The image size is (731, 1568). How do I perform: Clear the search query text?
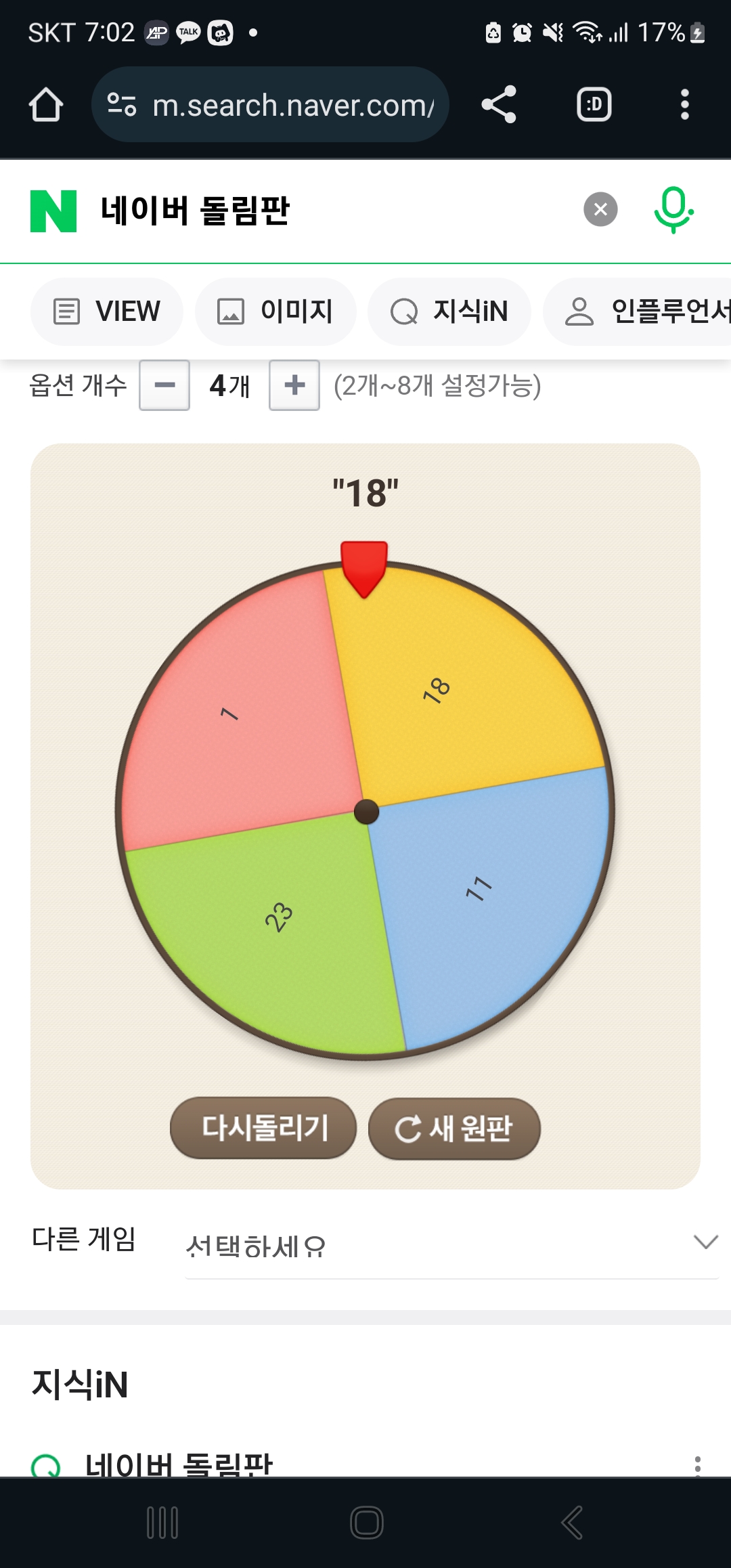point(600,210)
